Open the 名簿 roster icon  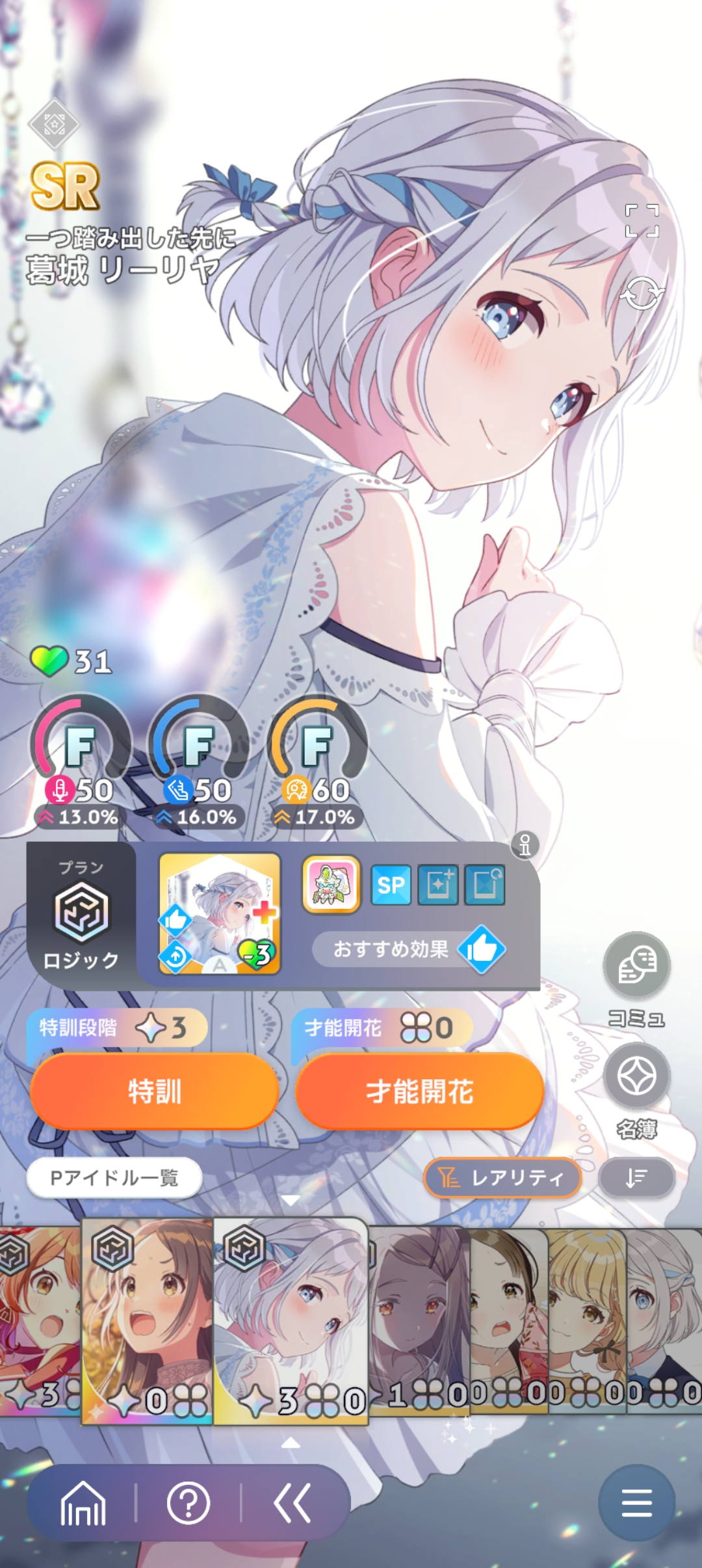pos(636,1077)
